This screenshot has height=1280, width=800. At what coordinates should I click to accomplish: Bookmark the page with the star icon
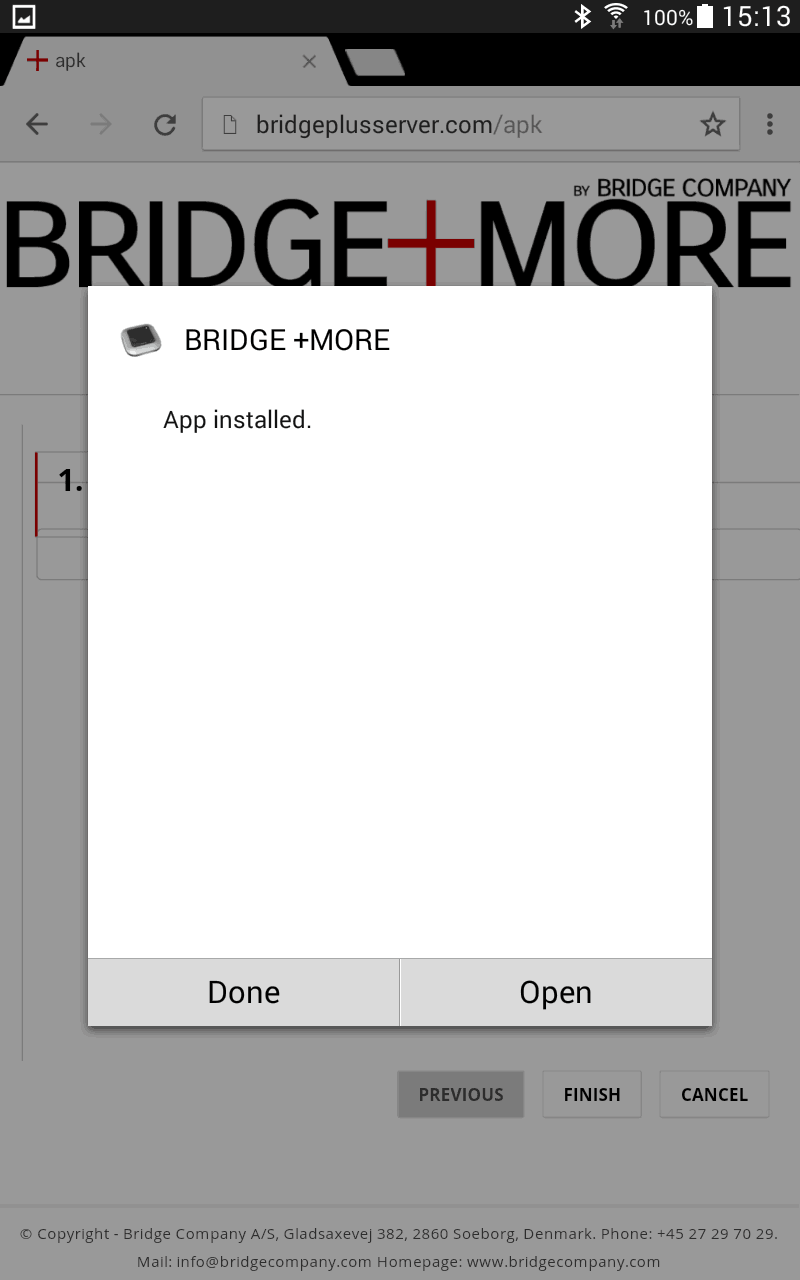click(x=712, y=124)
